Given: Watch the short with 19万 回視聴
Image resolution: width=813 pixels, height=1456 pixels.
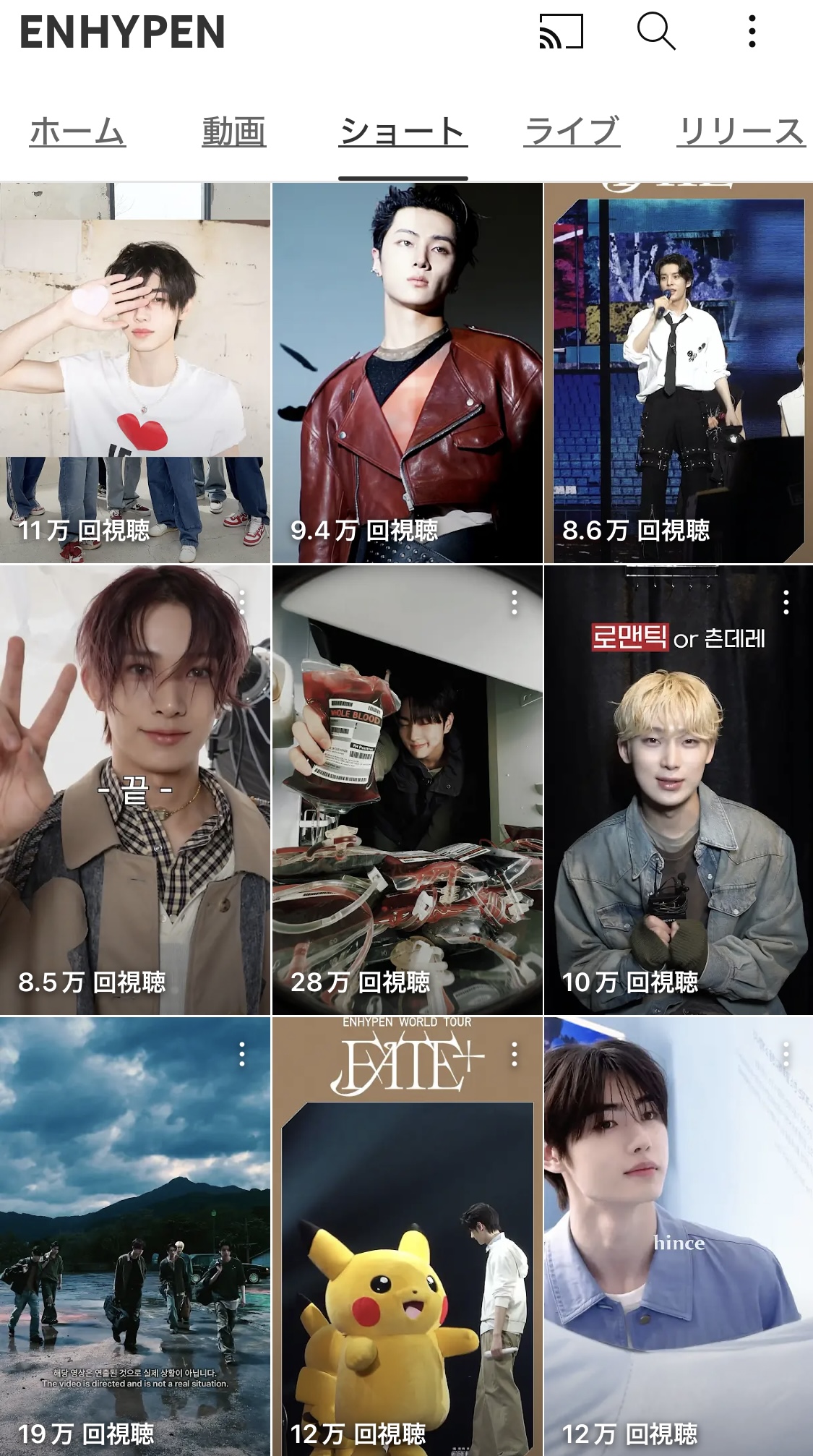Looking at the screenshot, I should coord(135,1237).
